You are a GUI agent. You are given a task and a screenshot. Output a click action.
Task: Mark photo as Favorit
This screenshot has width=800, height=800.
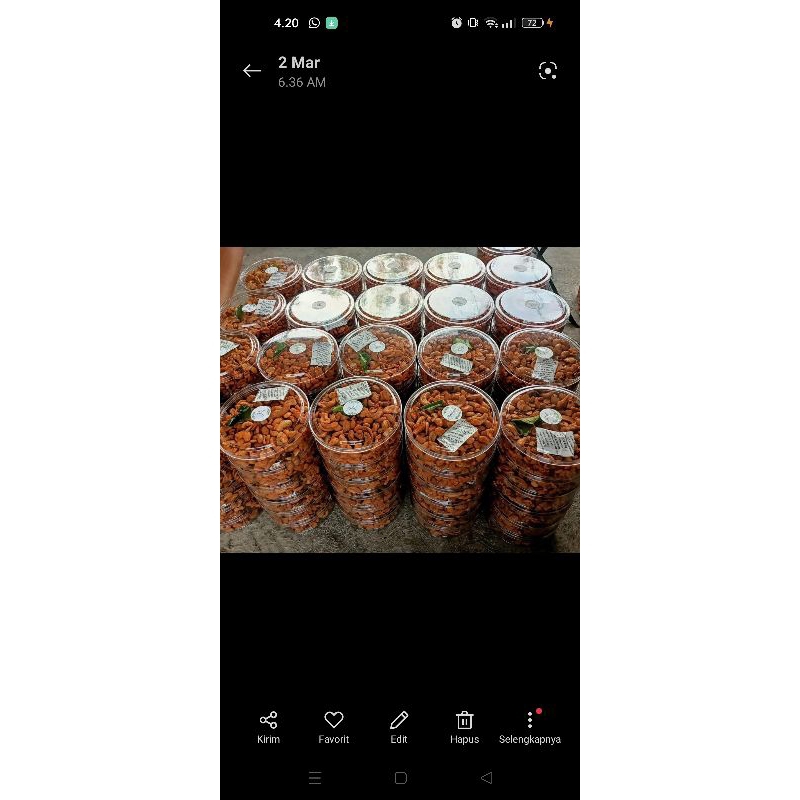[334, 727]
